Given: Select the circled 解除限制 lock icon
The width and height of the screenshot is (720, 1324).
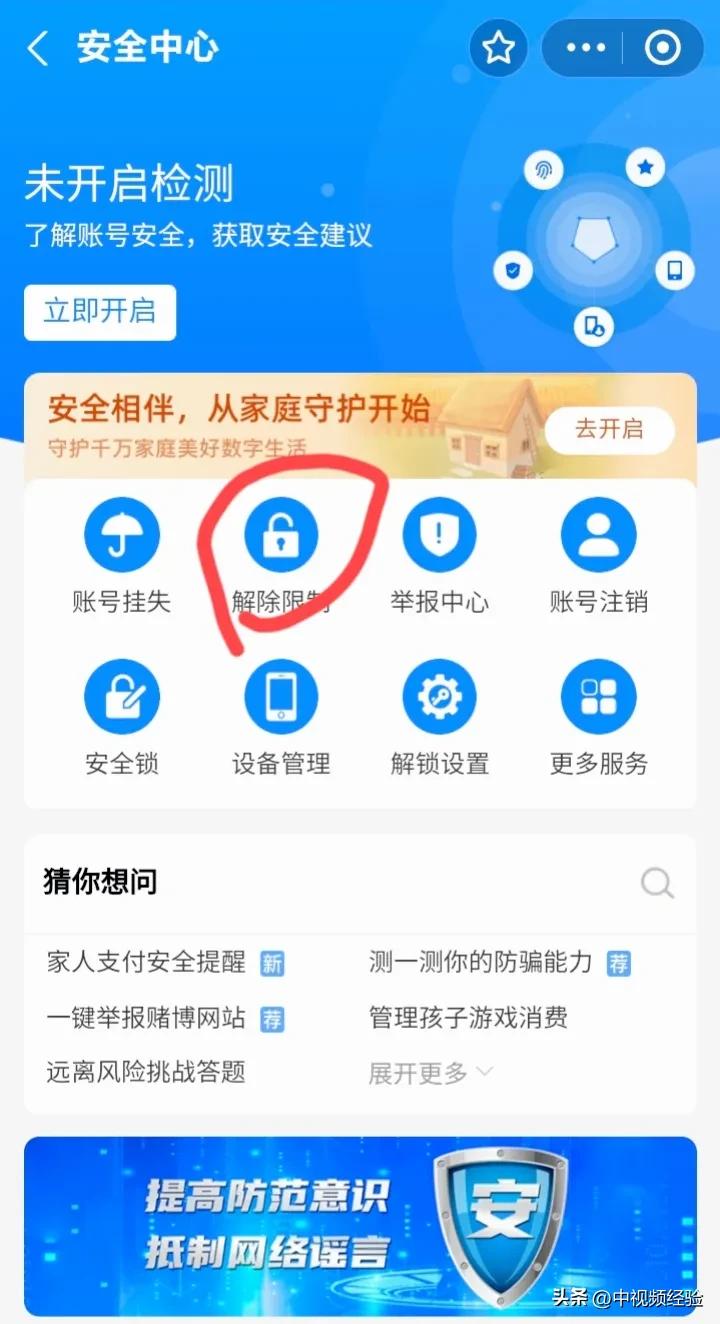Looking at the screenshot, I should point(281,535).
